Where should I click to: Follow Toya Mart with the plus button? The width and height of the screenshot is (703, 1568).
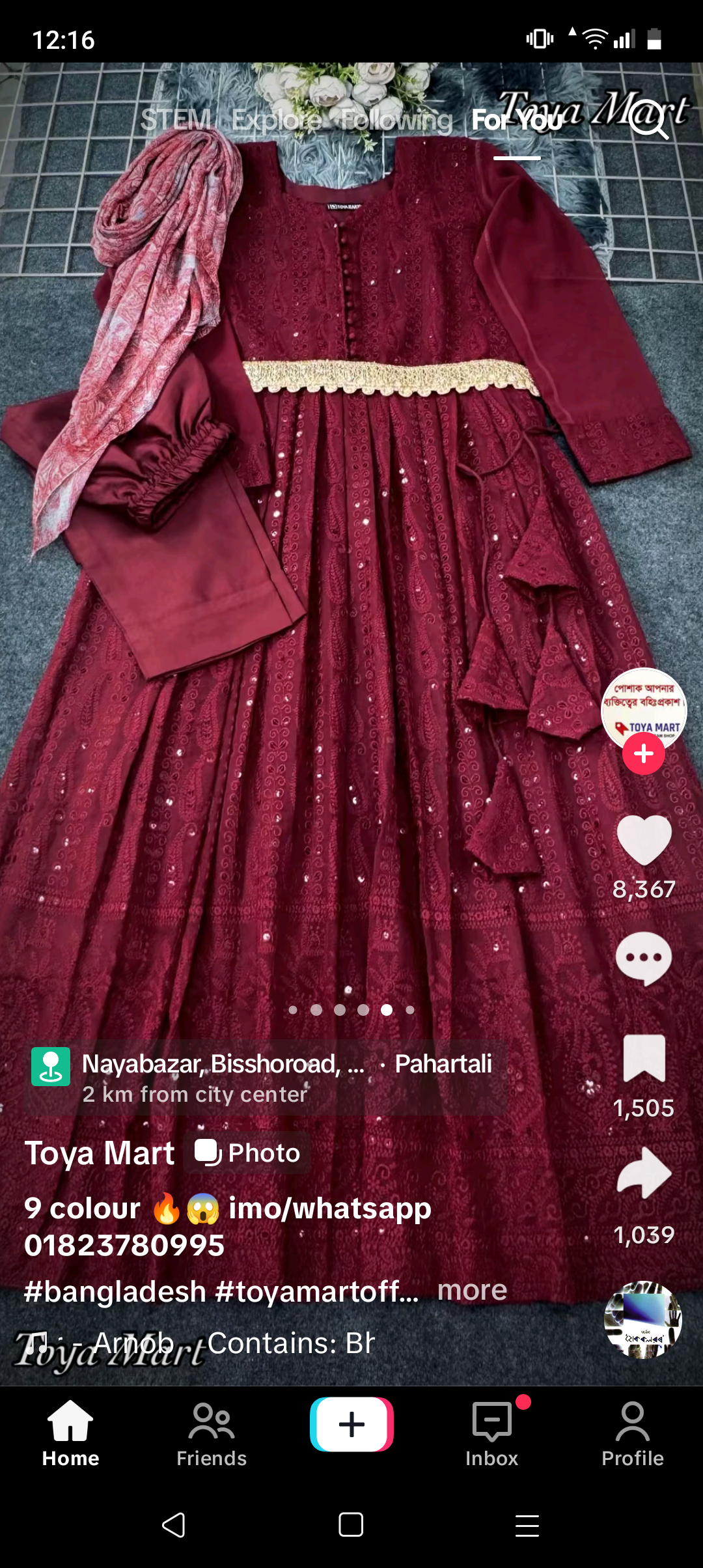644,753
